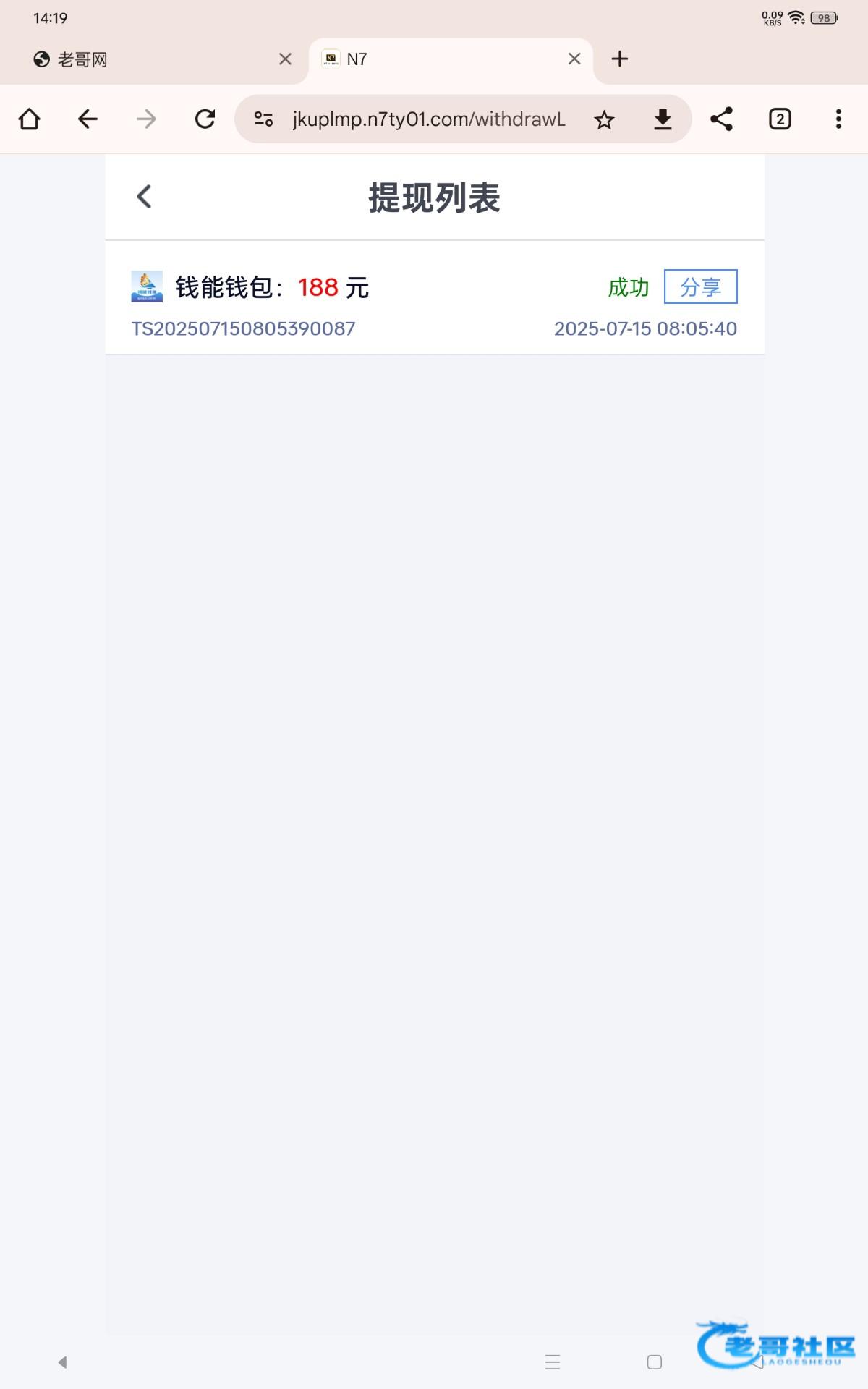Tap the 分享 button on the withdrawal record
This screenshot has height=1389, width=868.
click(x=700, y=287)
